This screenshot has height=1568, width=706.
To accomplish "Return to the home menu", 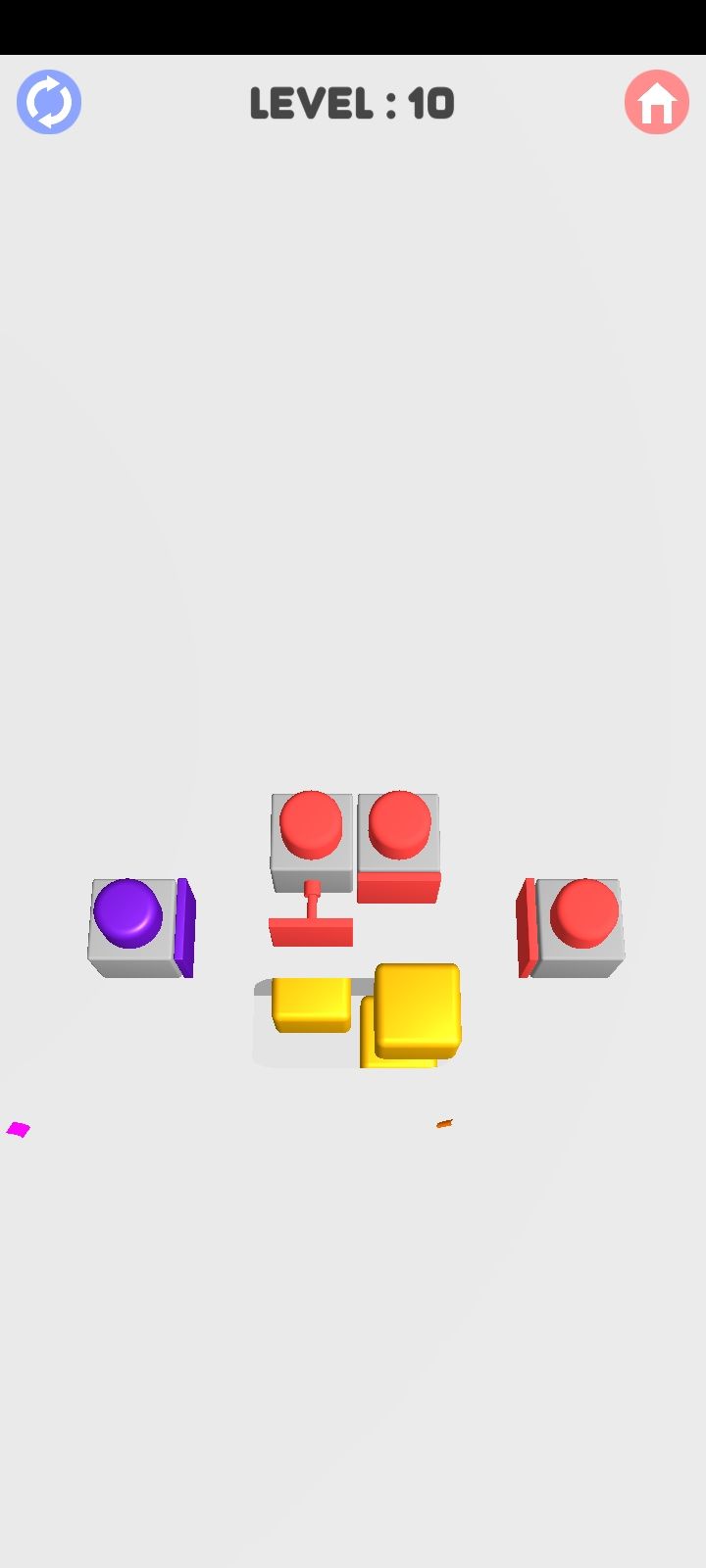I will pos(656,102).
